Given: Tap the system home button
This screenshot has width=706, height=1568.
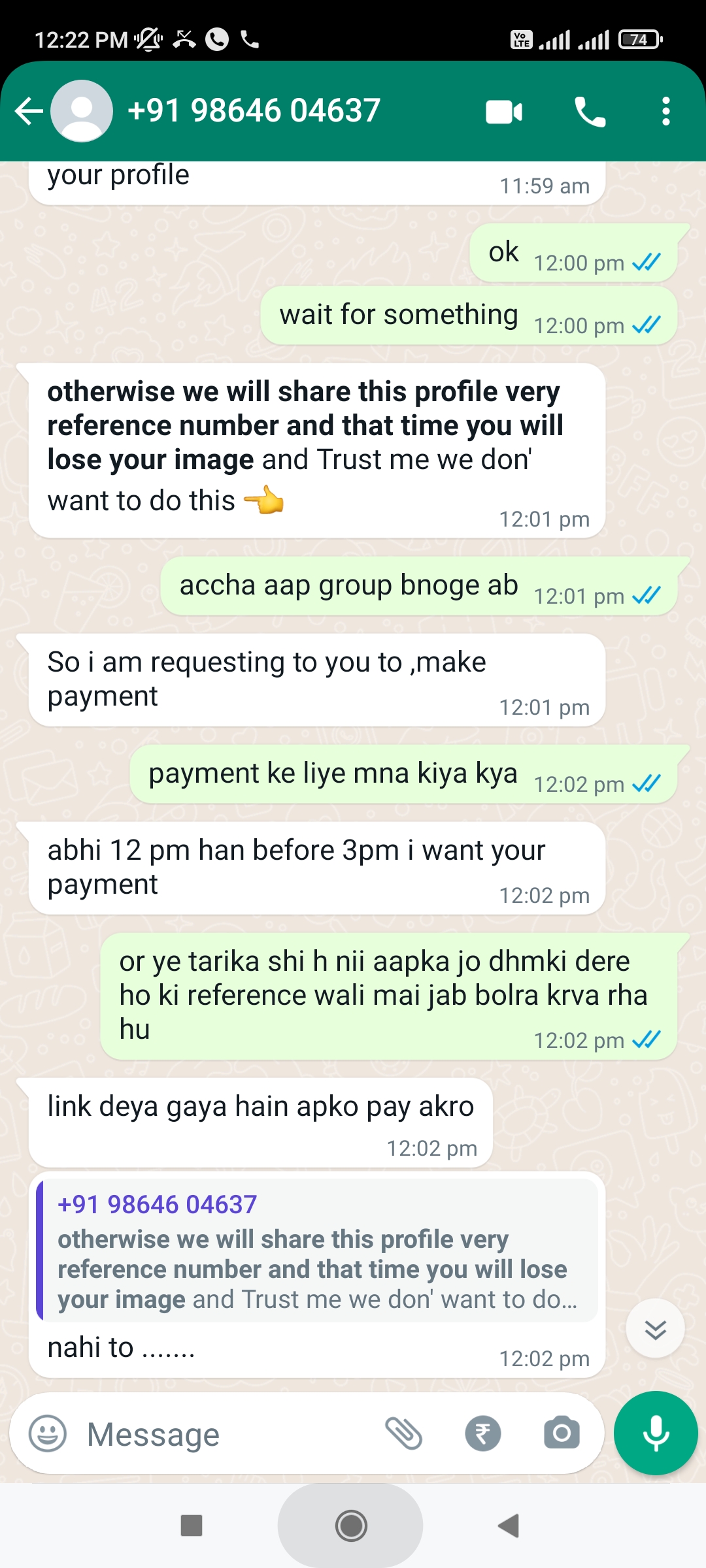Looking at the screenshot, I should click(x=351, y=1526).
